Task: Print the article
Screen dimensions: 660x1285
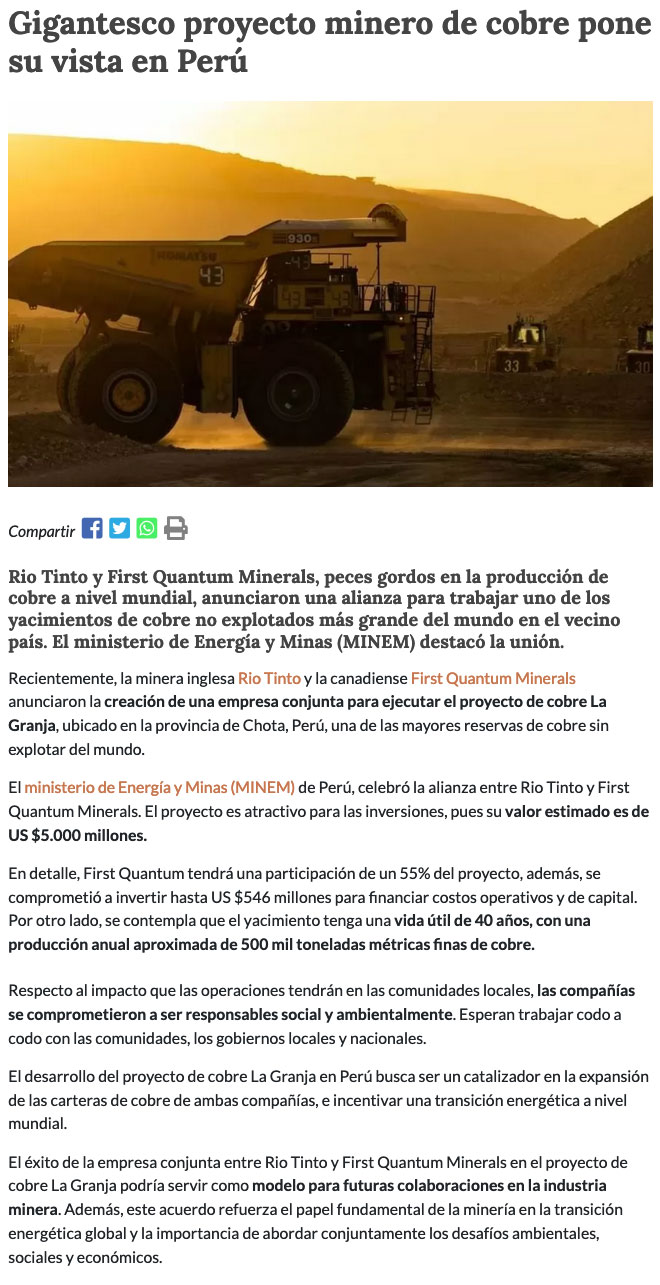Action: pyautogui.click(x=176, y=529)
